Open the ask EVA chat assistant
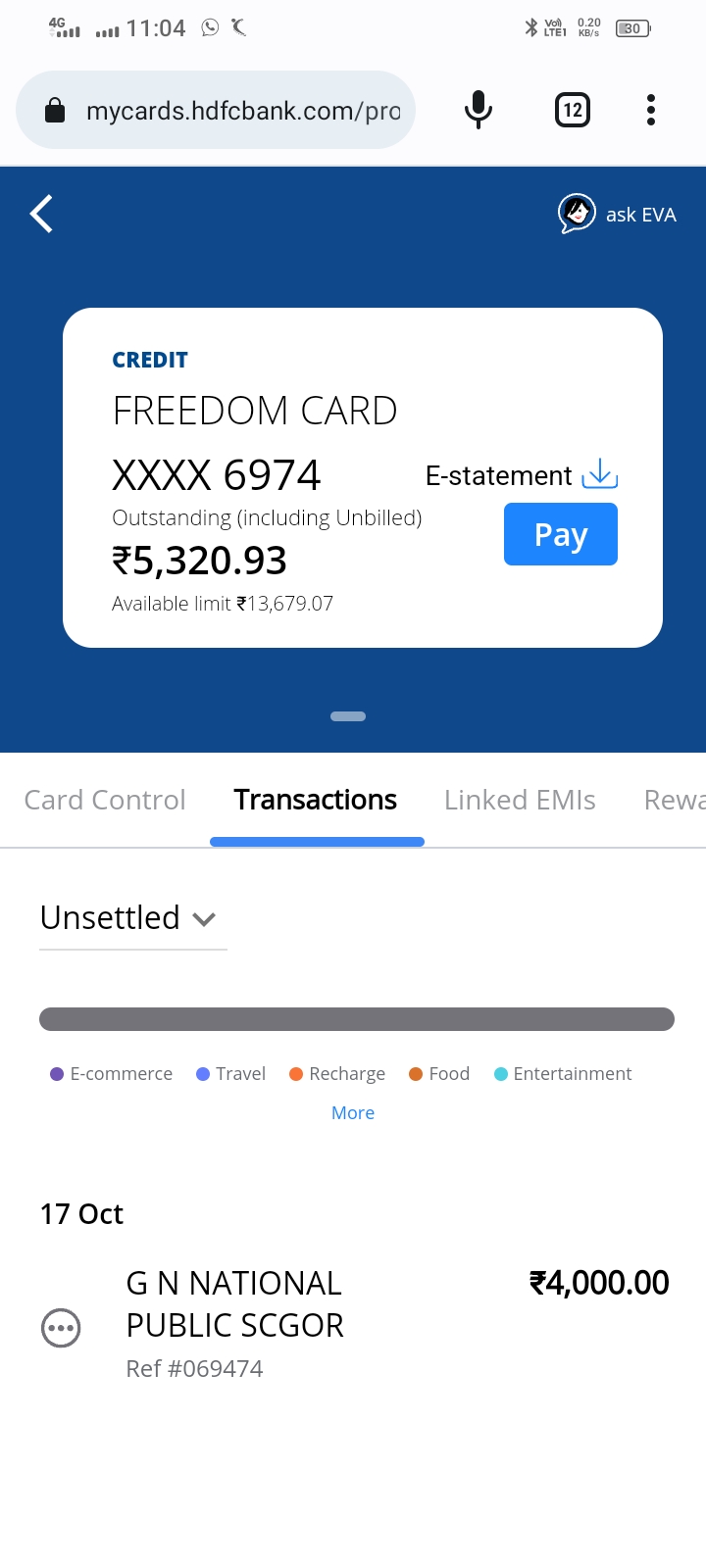The image size is (706, 1568). pyautogui.click(x=617, y=214)
